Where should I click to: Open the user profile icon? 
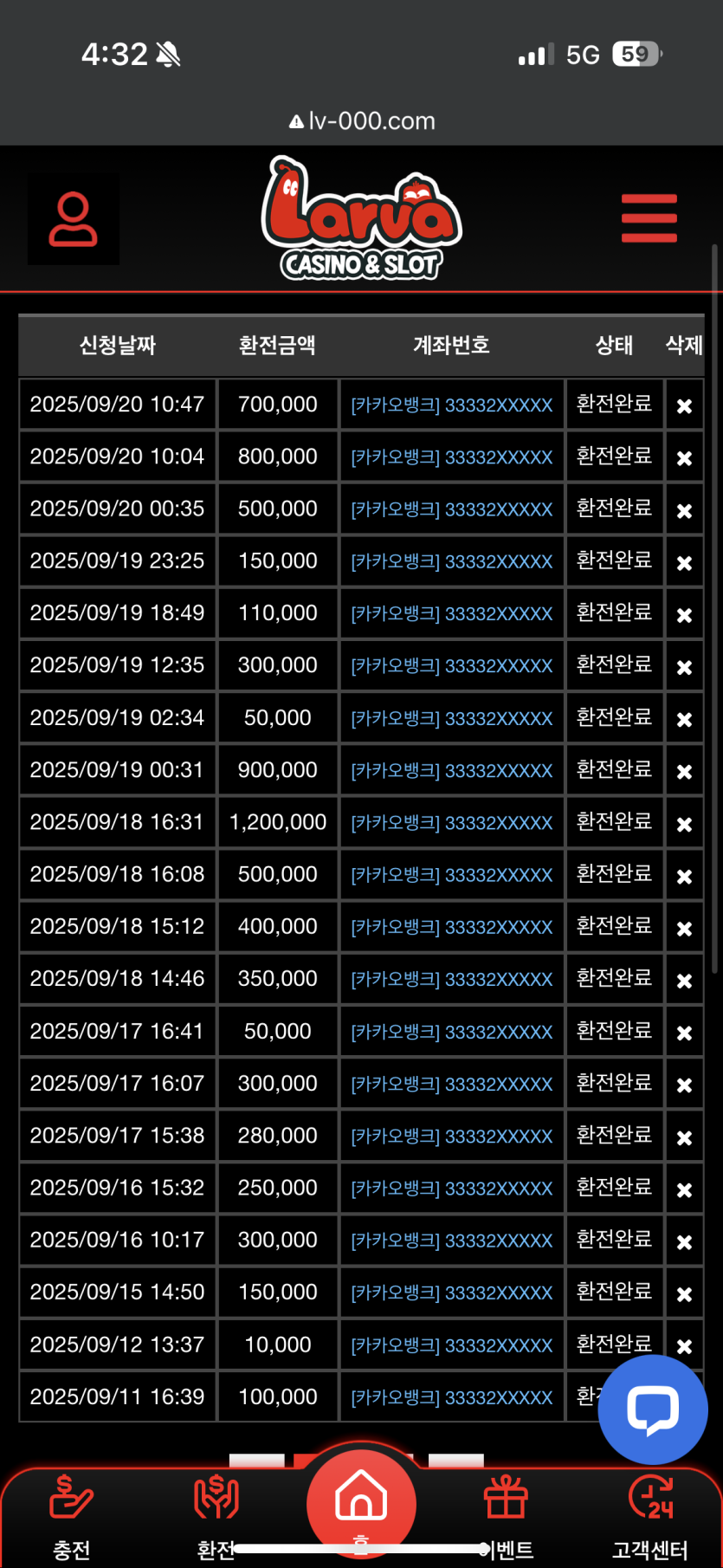tap(74, 219)
